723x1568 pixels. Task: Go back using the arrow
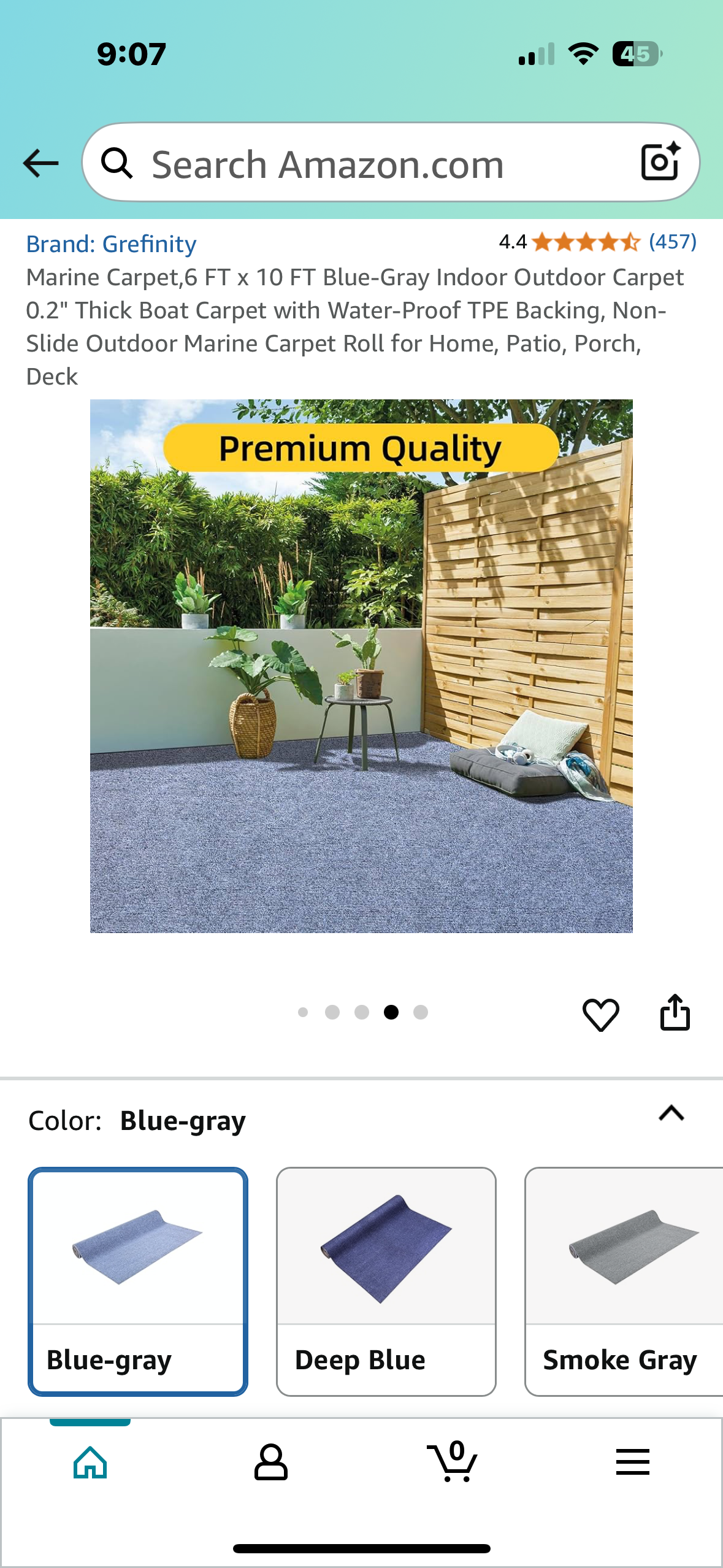click(x=40, y=163)
